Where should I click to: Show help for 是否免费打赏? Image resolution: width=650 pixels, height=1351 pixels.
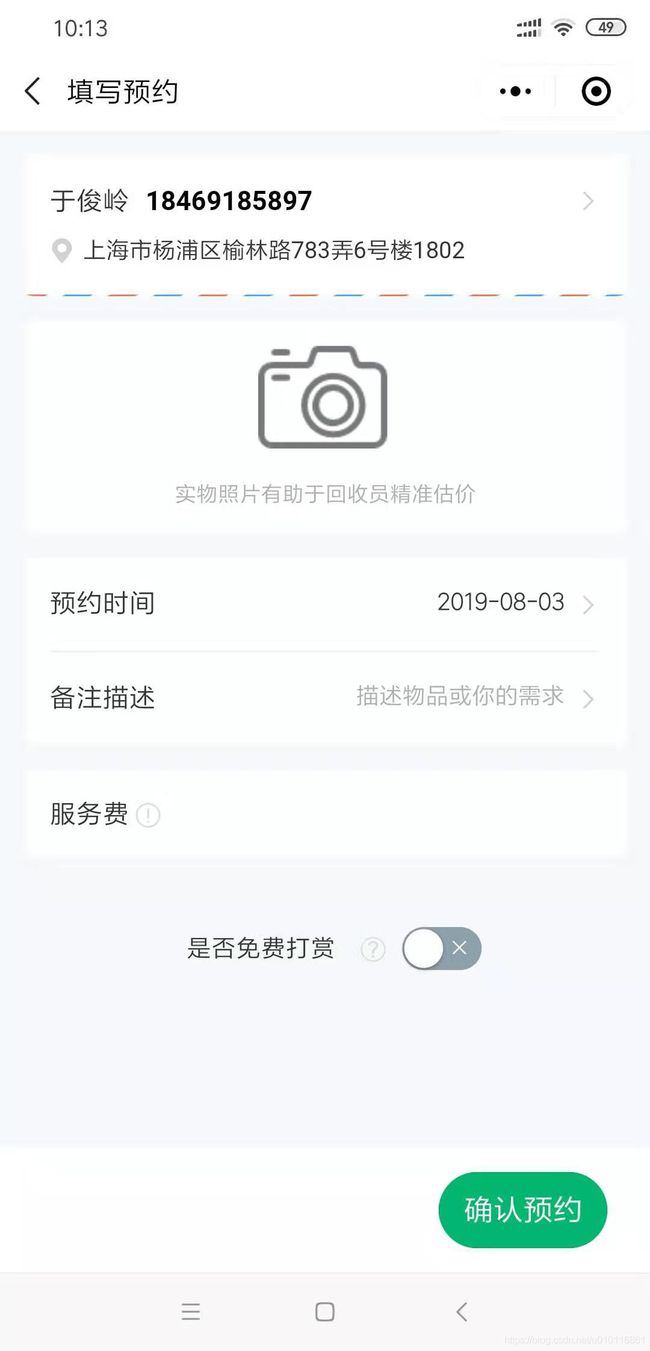tap(373, 949)
